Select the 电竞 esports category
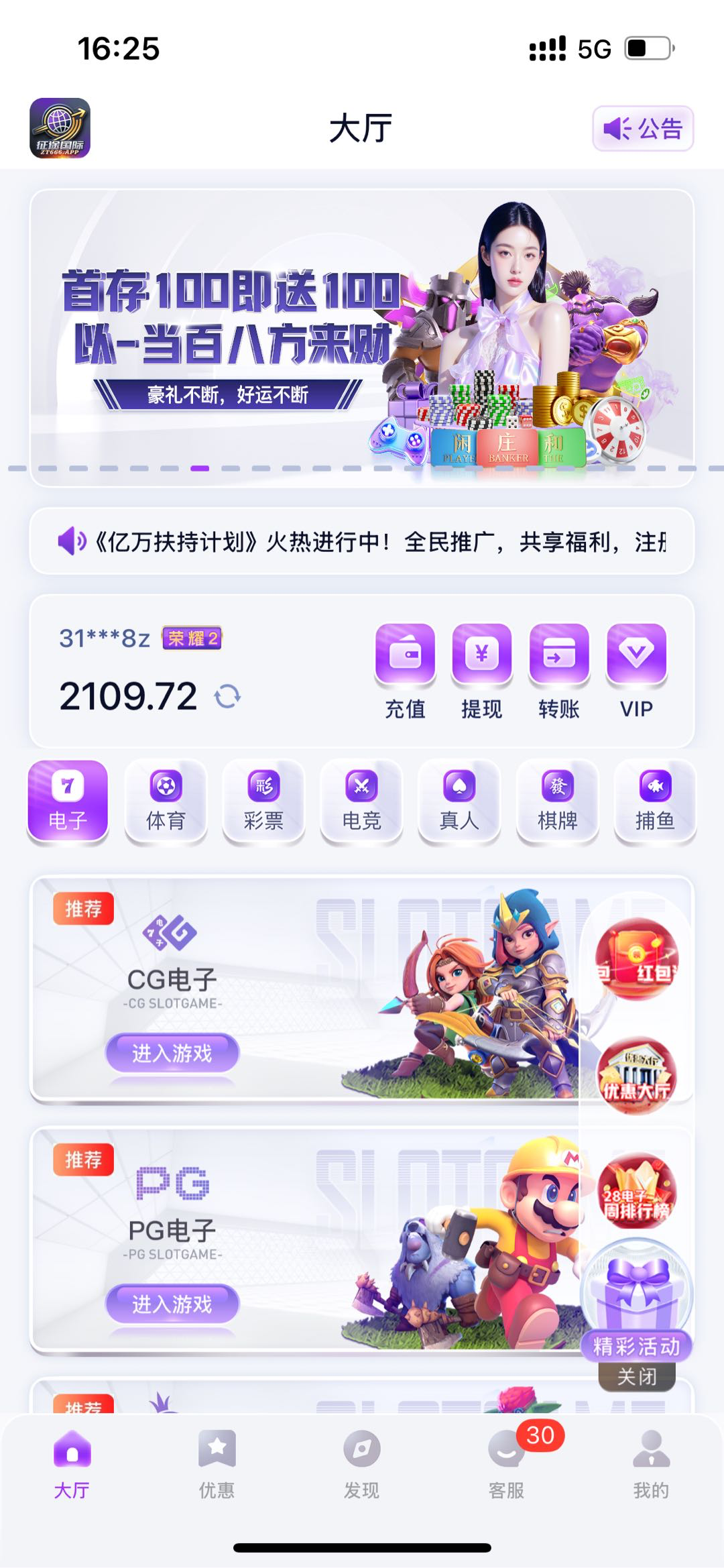724x1568 pixels. (x=361, y=801)
